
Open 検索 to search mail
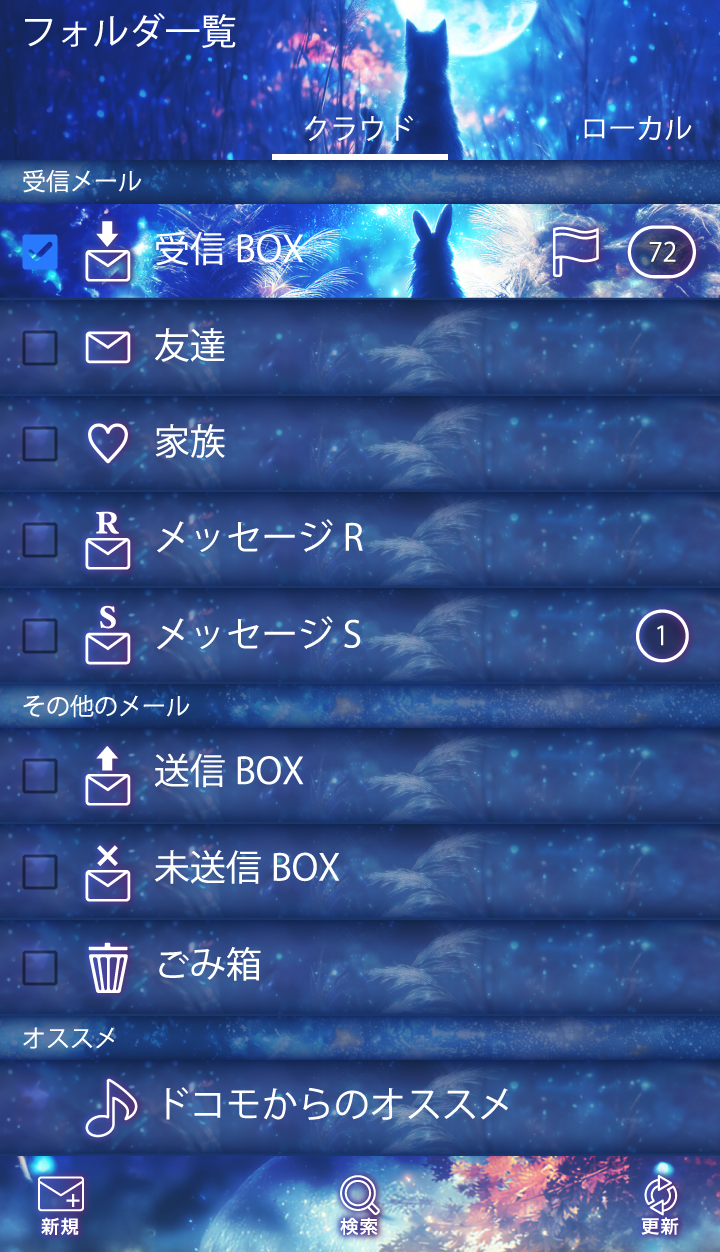click(x=359, y=1205)
